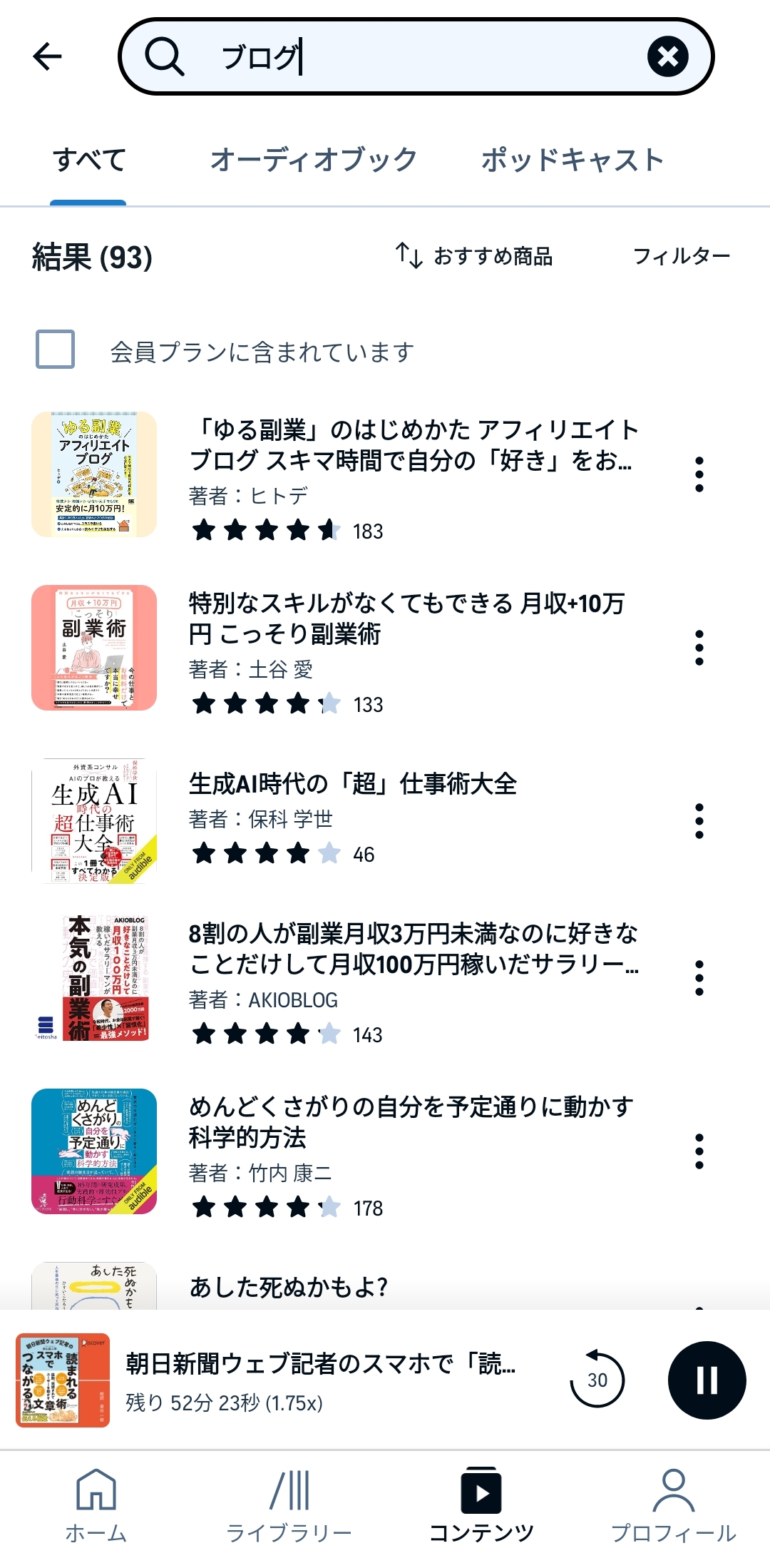770x1568 pixels.
Task: Clear the search text ブログ
Action: (667, 56)
